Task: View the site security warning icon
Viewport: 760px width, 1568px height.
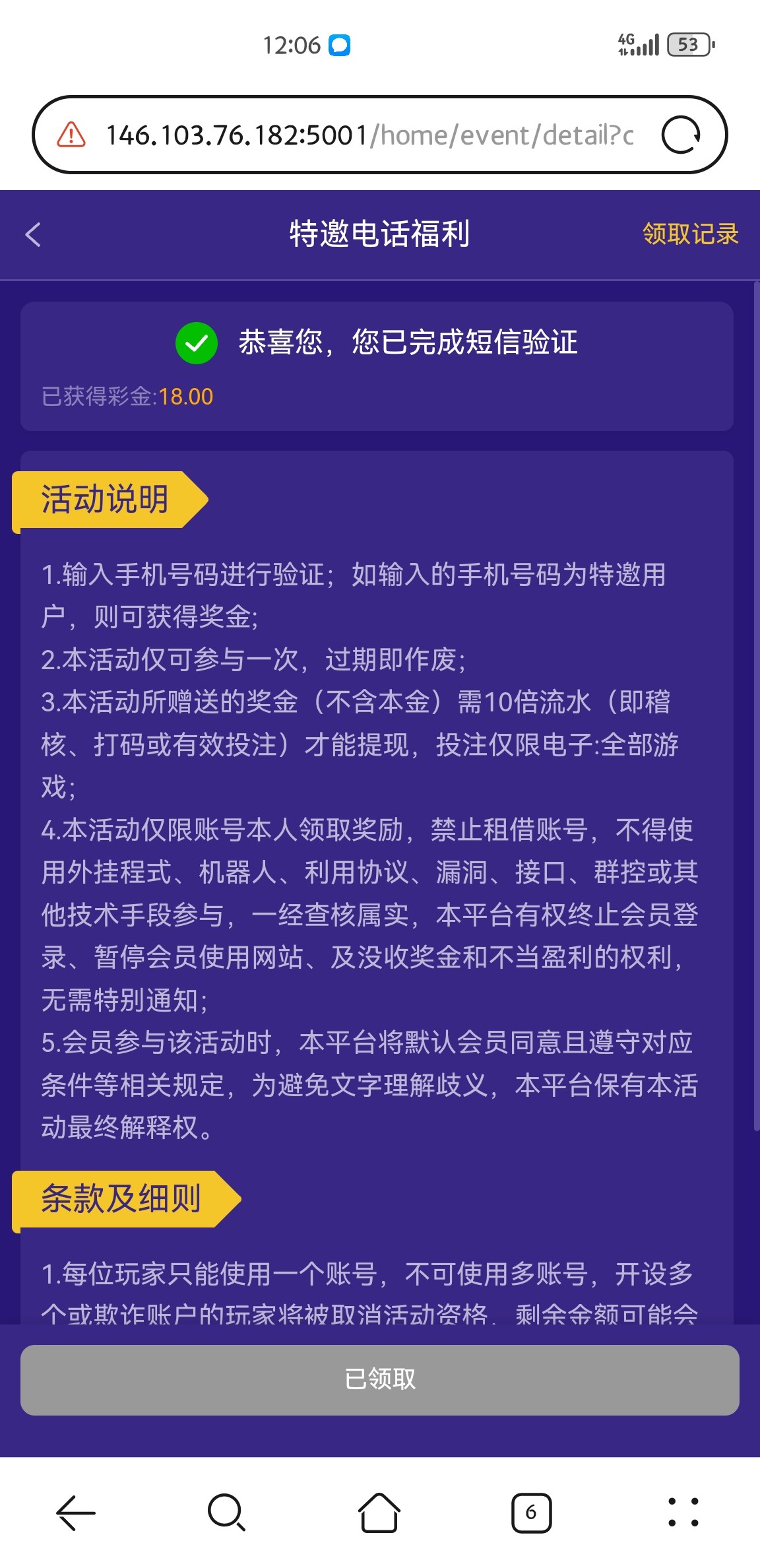Action: tap(71, 135)
